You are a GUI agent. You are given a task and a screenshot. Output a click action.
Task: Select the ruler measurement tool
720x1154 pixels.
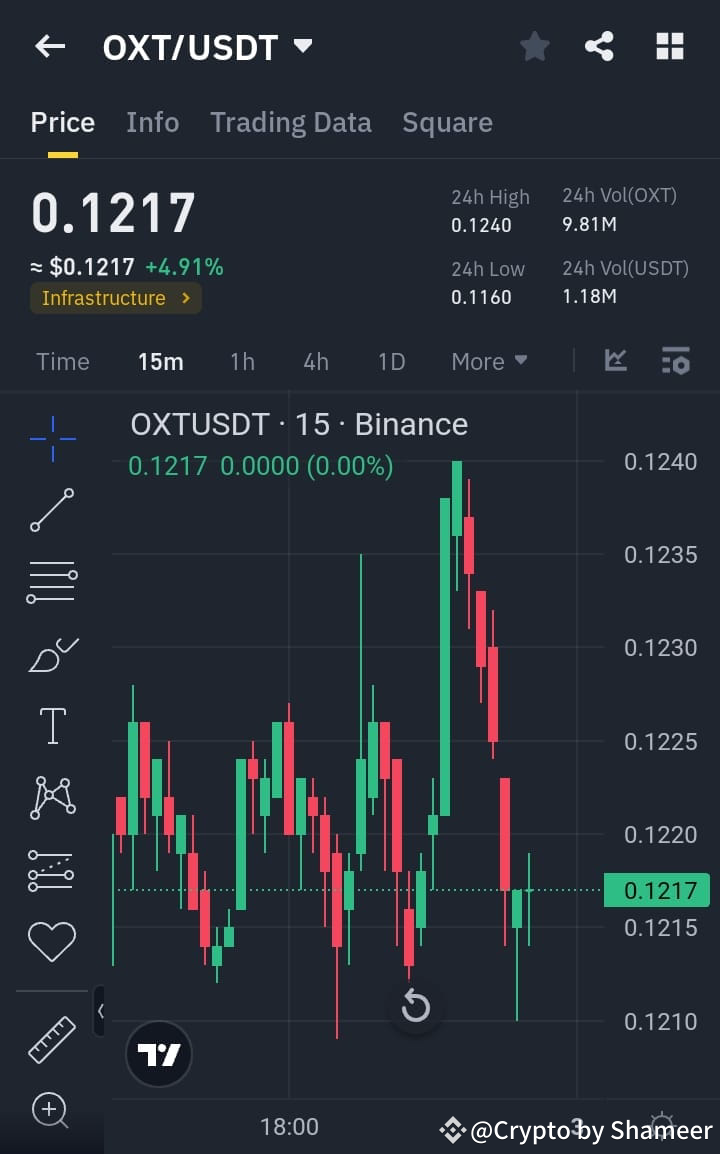[52, 1038]
